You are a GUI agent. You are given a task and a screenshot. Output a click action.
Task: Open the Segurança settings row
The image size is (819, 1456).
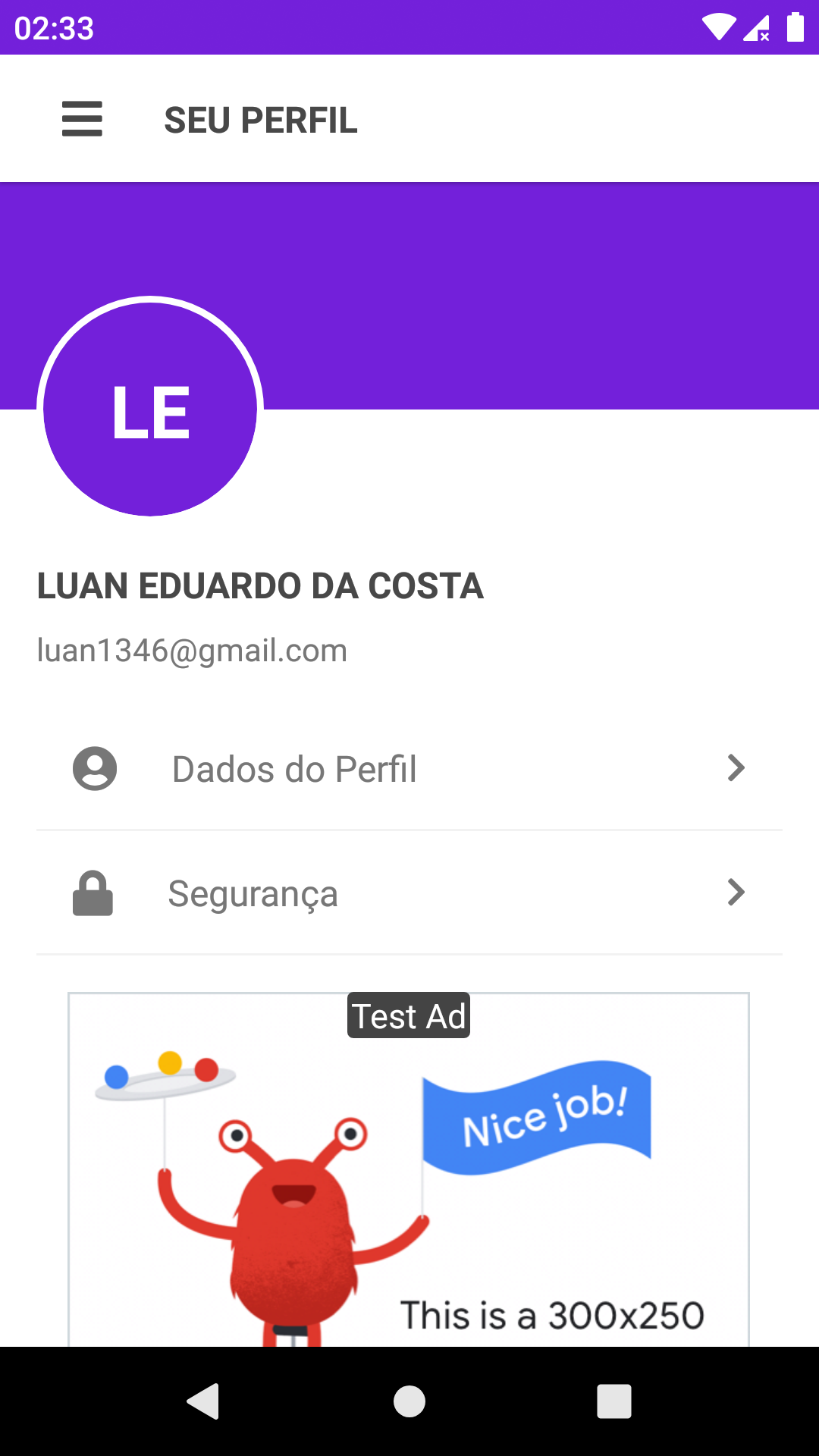click(409, 893)
